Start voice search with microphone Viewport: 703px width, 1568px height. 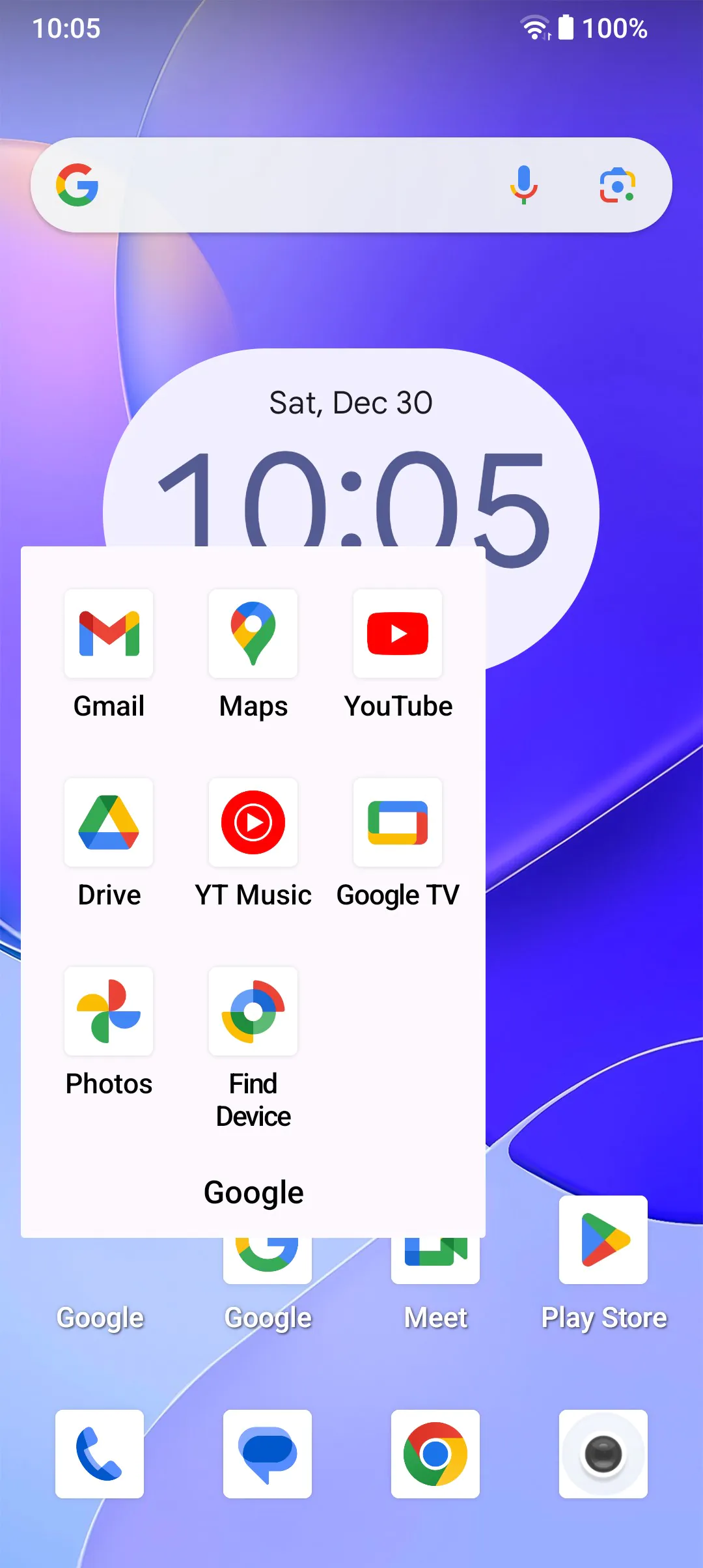(x=523, y=185)
